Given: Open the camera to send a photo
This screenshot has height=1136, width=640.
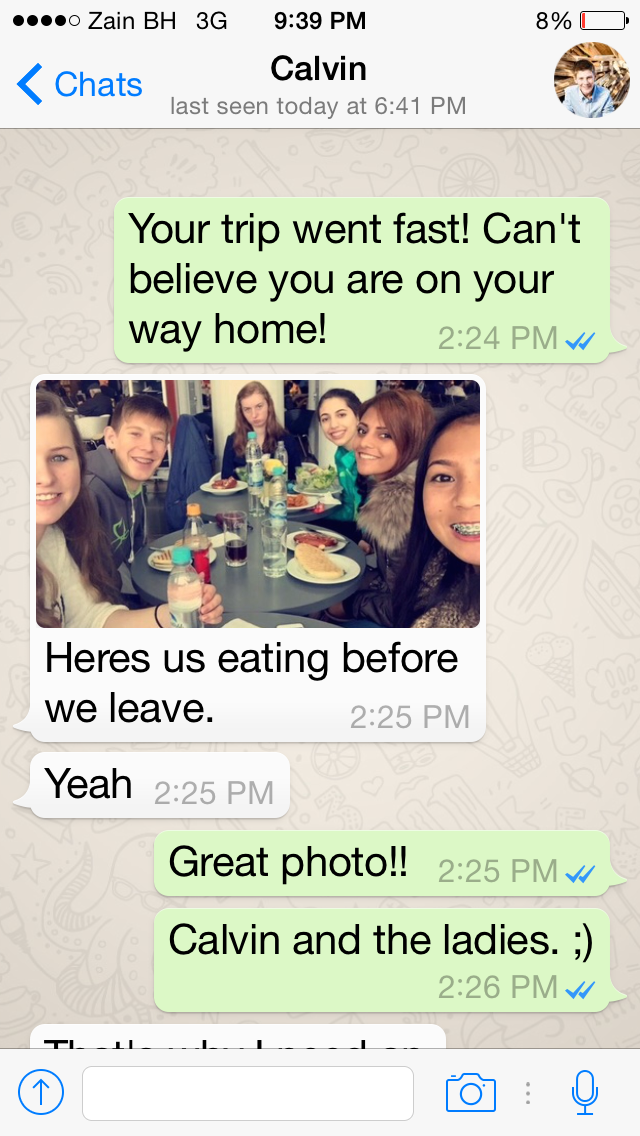Looking at the screenshot, I should 470,1092.
